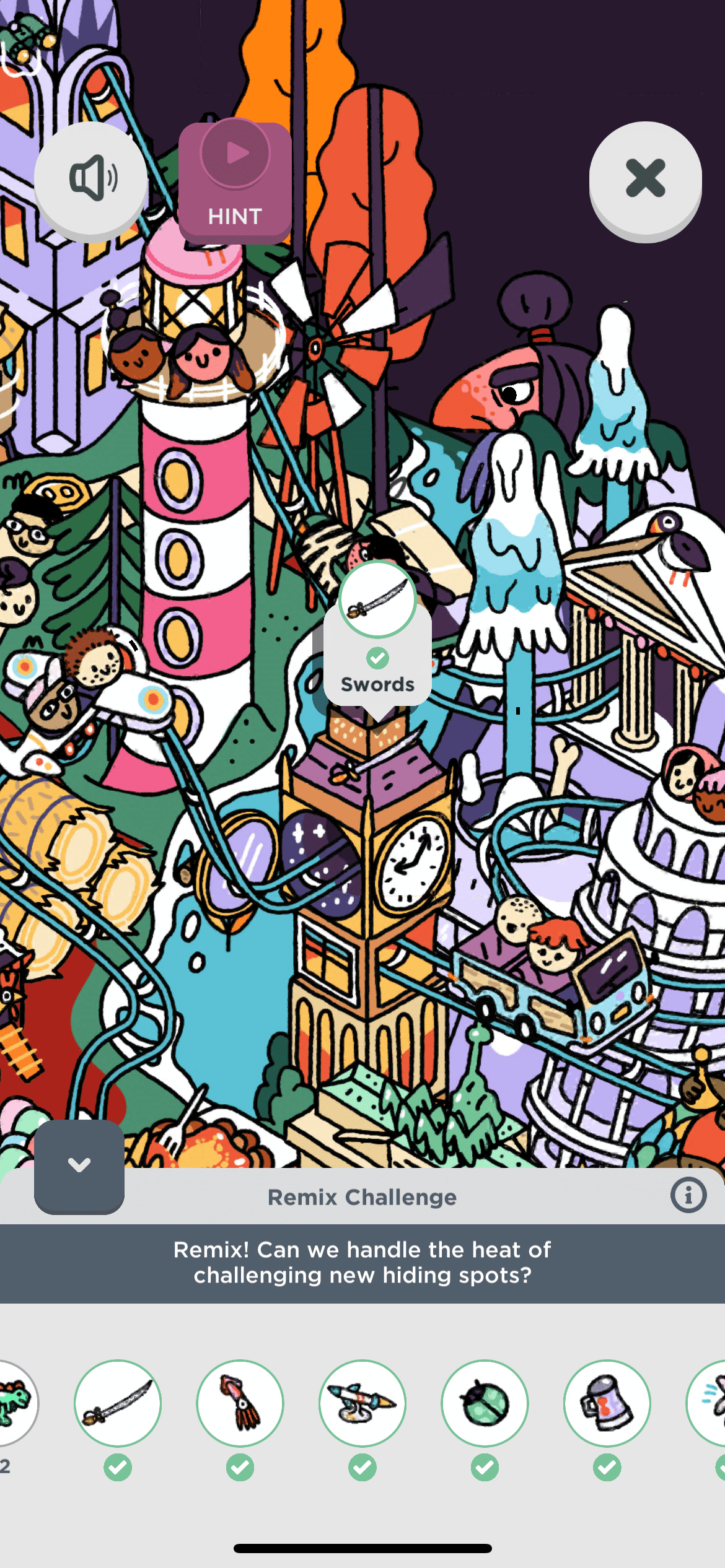Select the toy spaceship item in the tray
Viewport: 725px width, 1568px height.
pos(362,1403)
